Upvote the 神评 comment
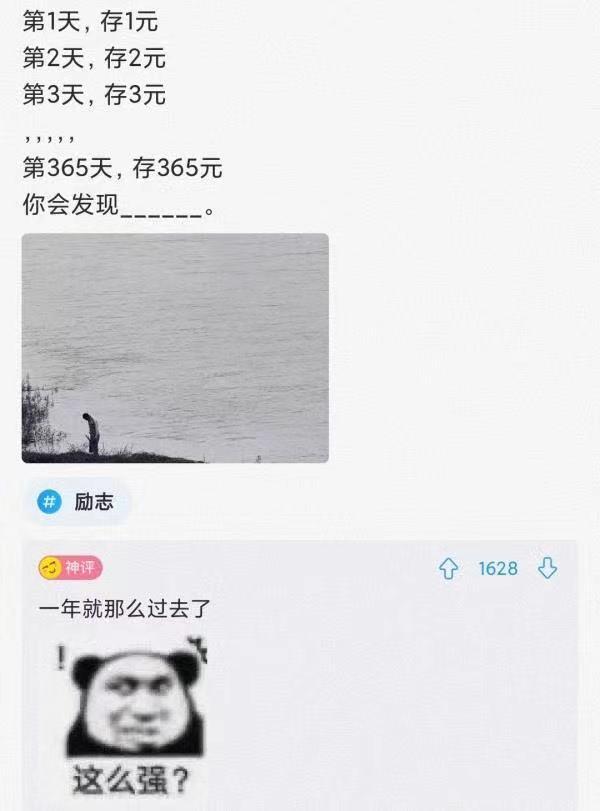This screenshot has height=811, width=600. coord(449,569)
